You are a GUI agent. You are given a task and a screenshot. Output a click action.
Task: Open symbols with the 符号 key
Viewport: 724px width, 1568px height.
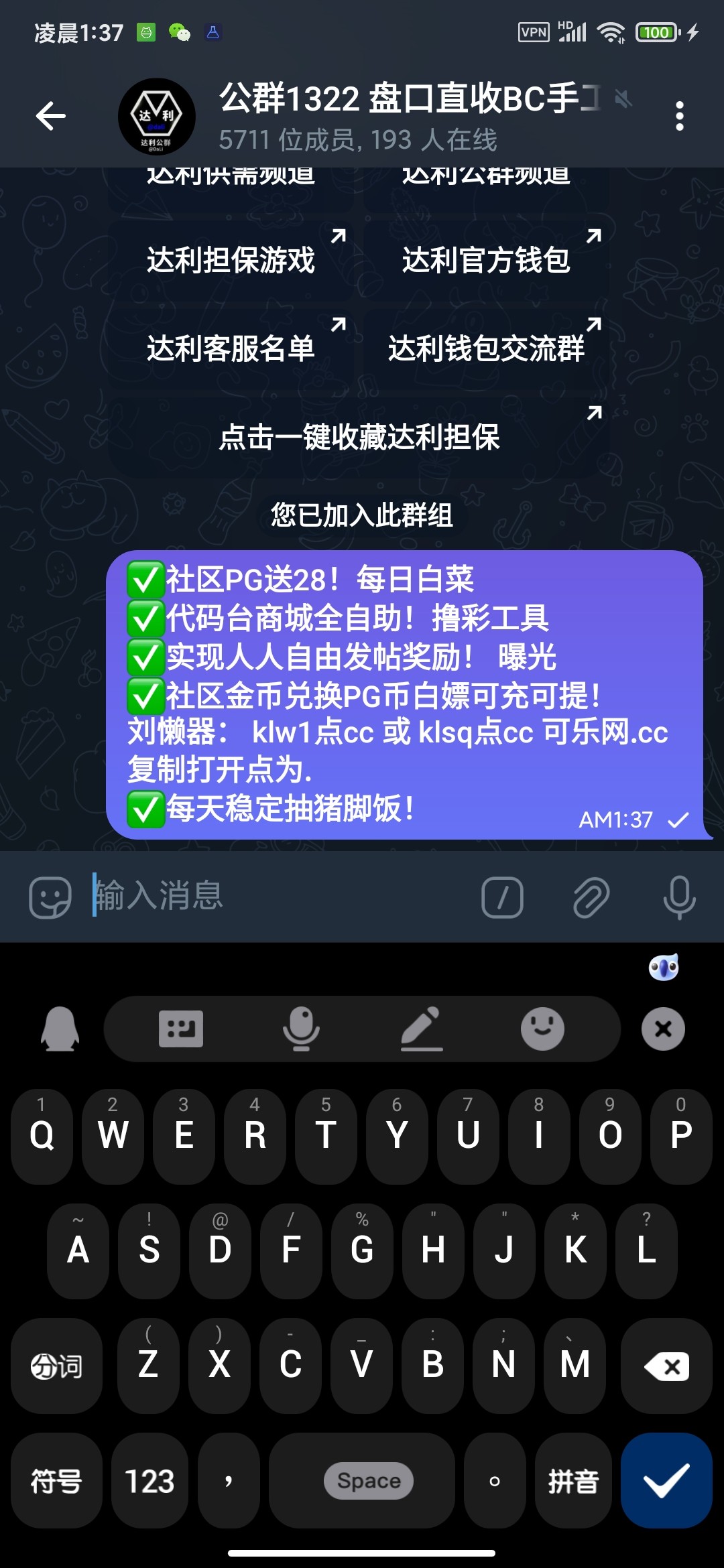(x=56, y=1481)
